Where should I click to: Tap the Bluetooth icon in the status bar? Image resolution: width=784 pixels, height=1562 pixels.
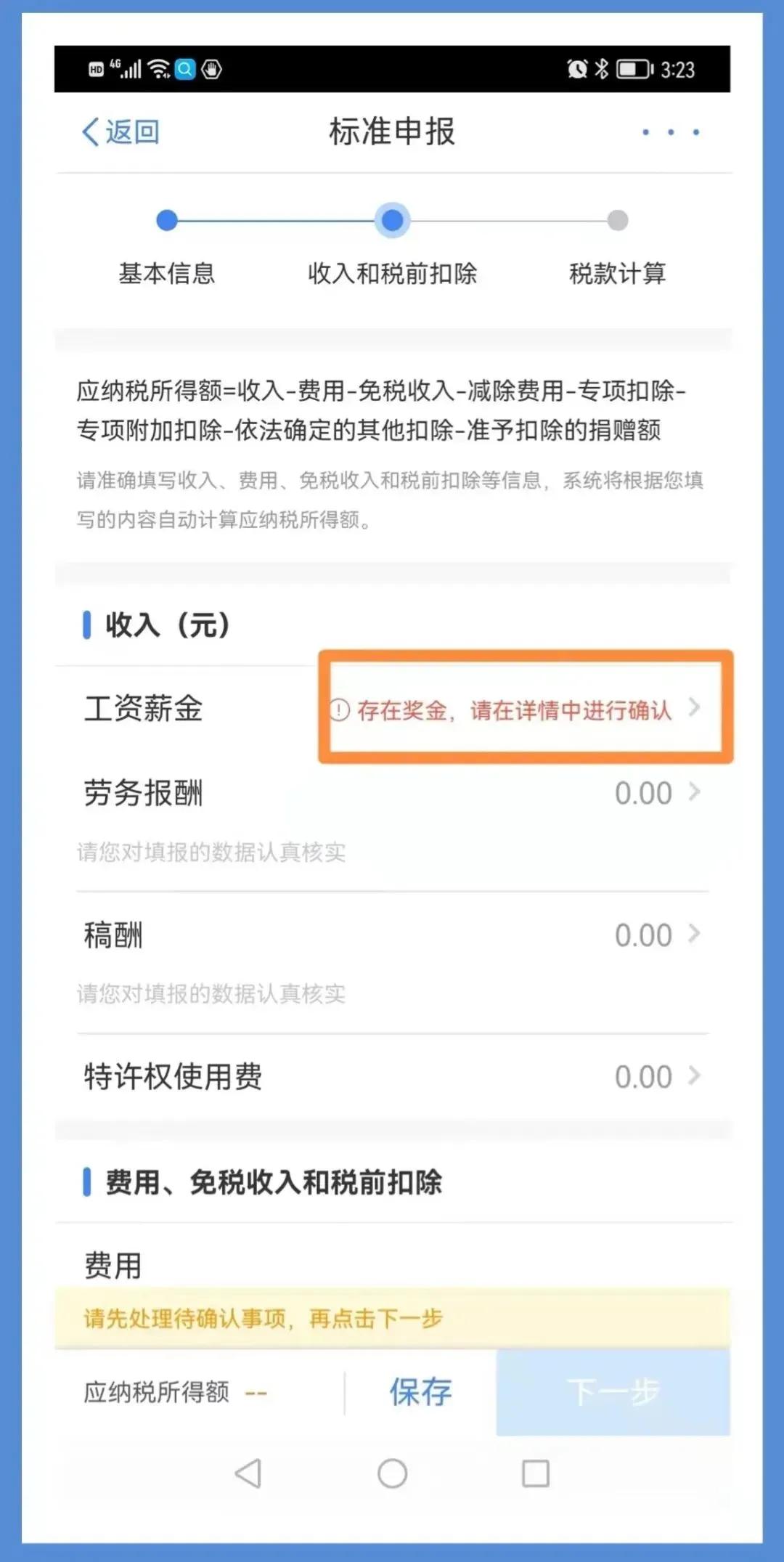pyautogui.click(x=602, y=69)
